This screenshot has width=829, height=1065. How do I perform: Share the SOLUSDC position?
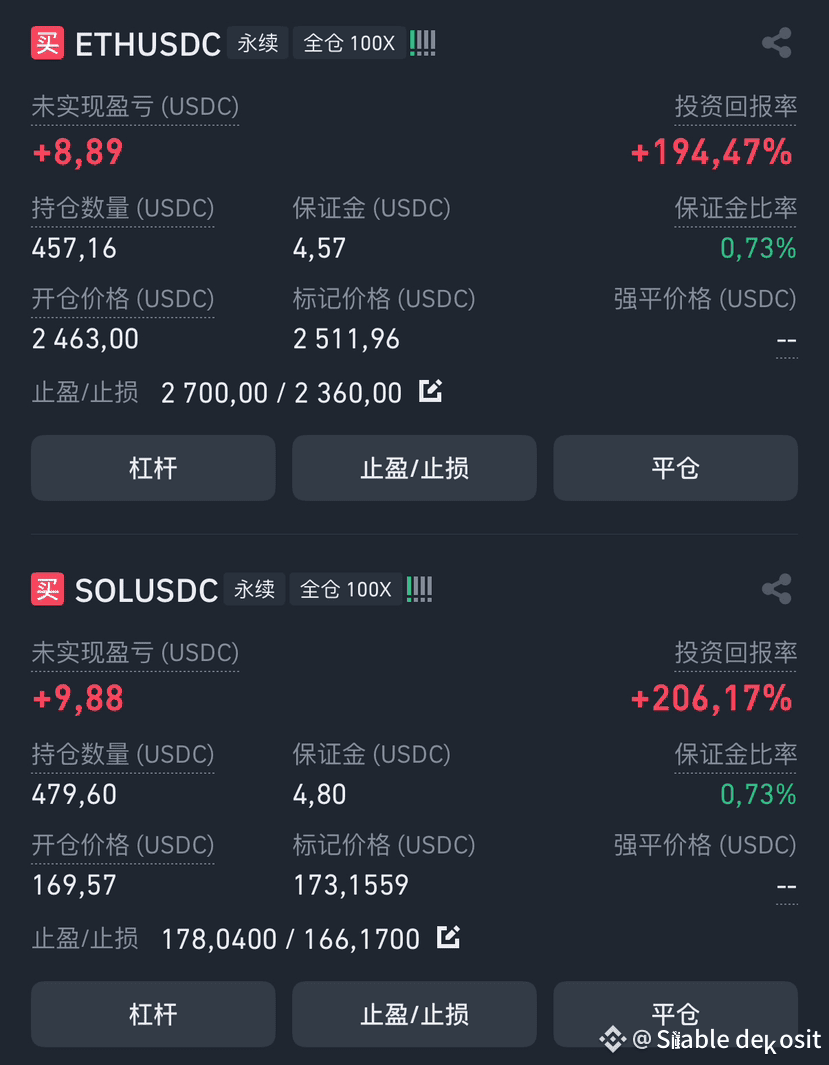coord(776,589)
